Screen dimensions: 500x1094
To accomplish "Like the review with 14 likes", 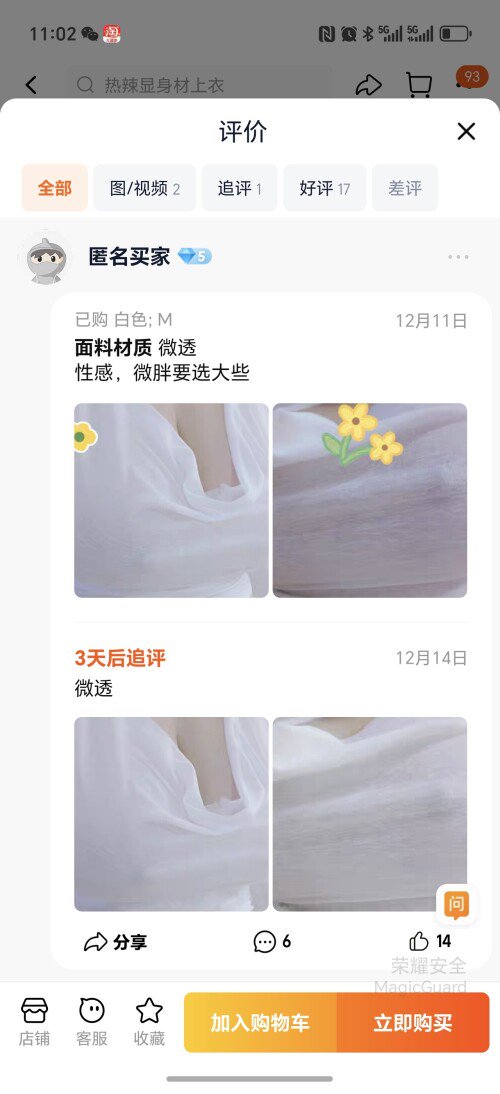I will click(430, 941).
